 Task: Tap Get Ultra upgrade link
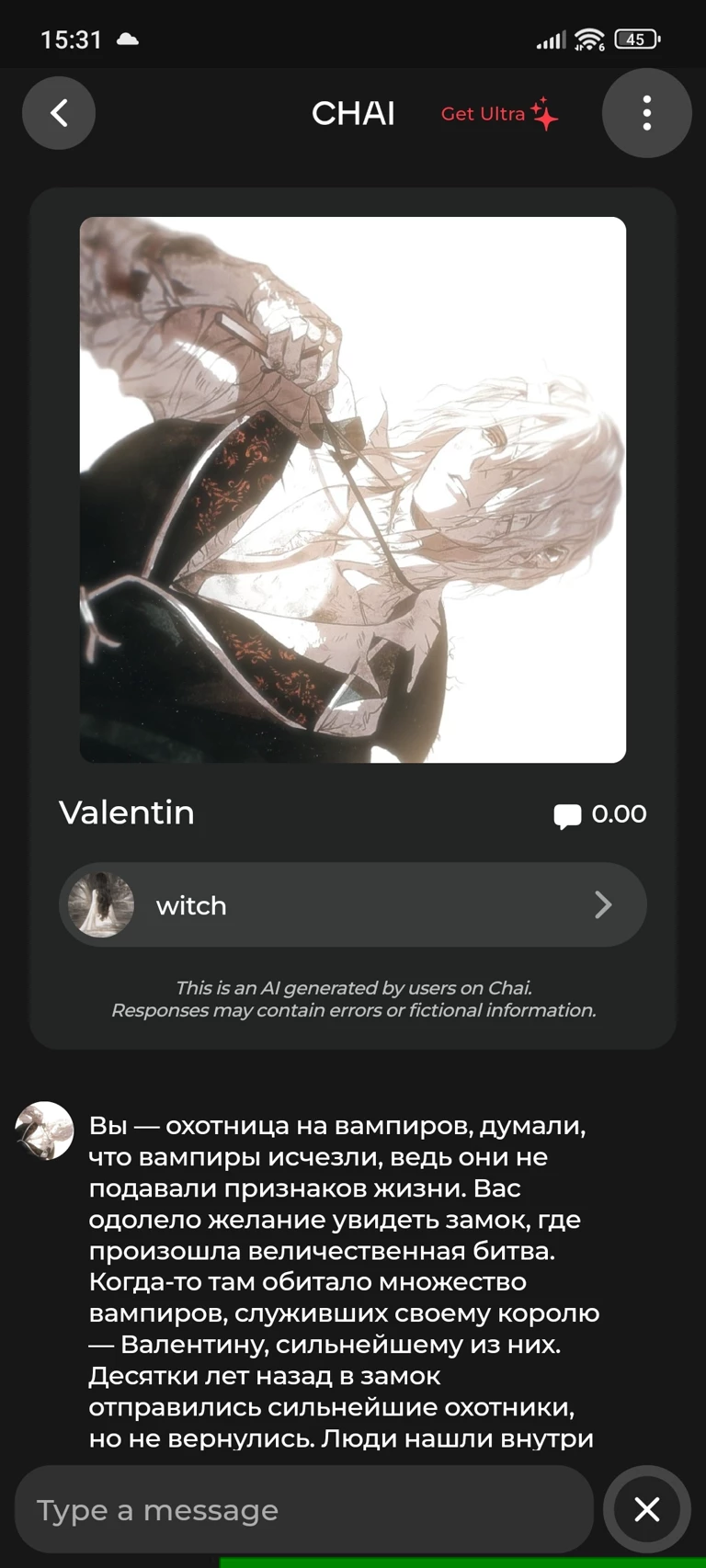pos(499,114)
